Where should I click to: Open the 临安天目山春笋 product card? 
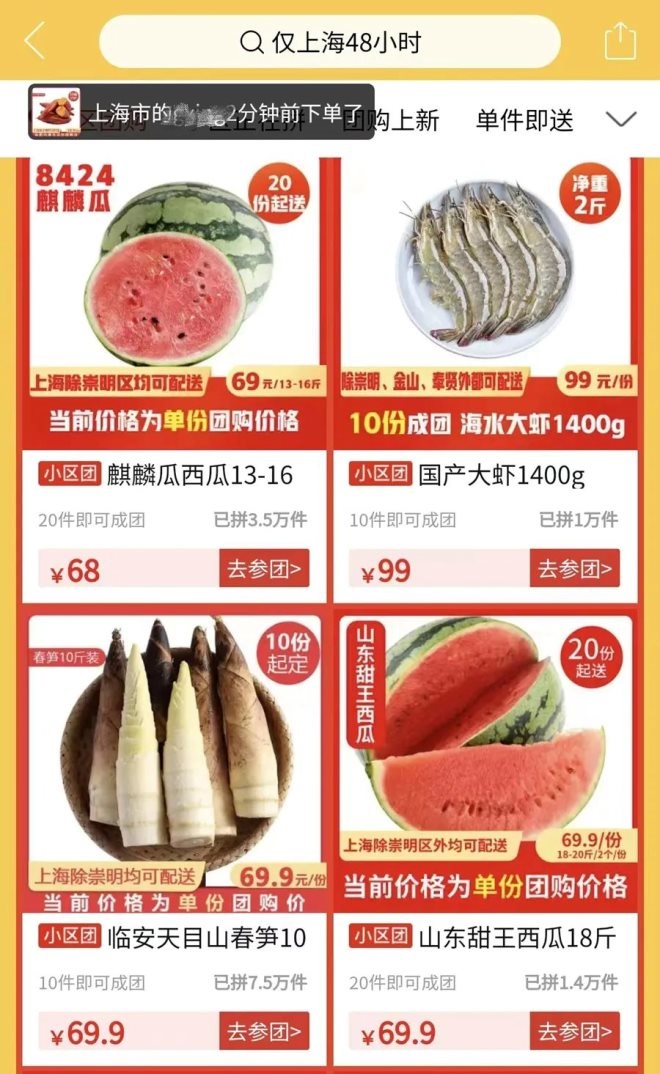pyautogui.click(x=175, y=760)
